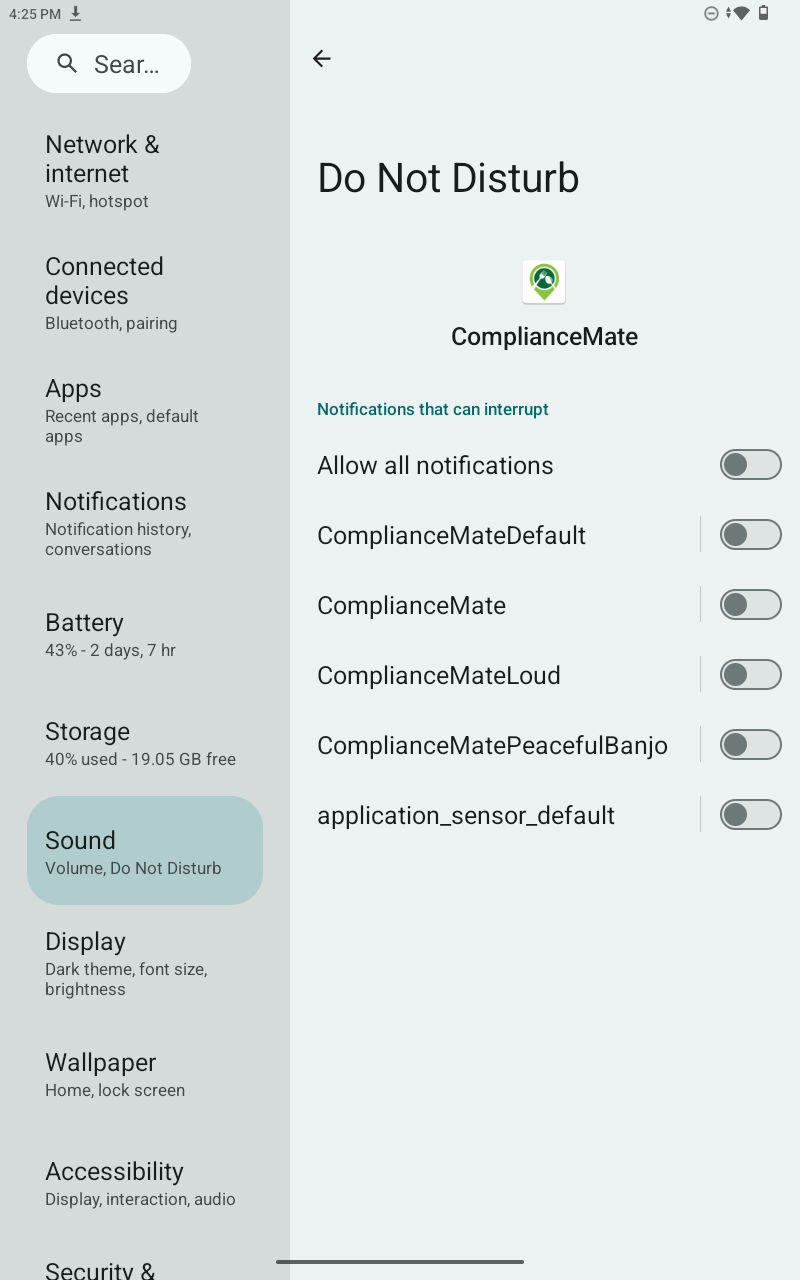This screenshot has height=1280, width=800.
Task: Enable the ComplianceMatePeacefulBanjo notifications
Action: click(751, 744)
